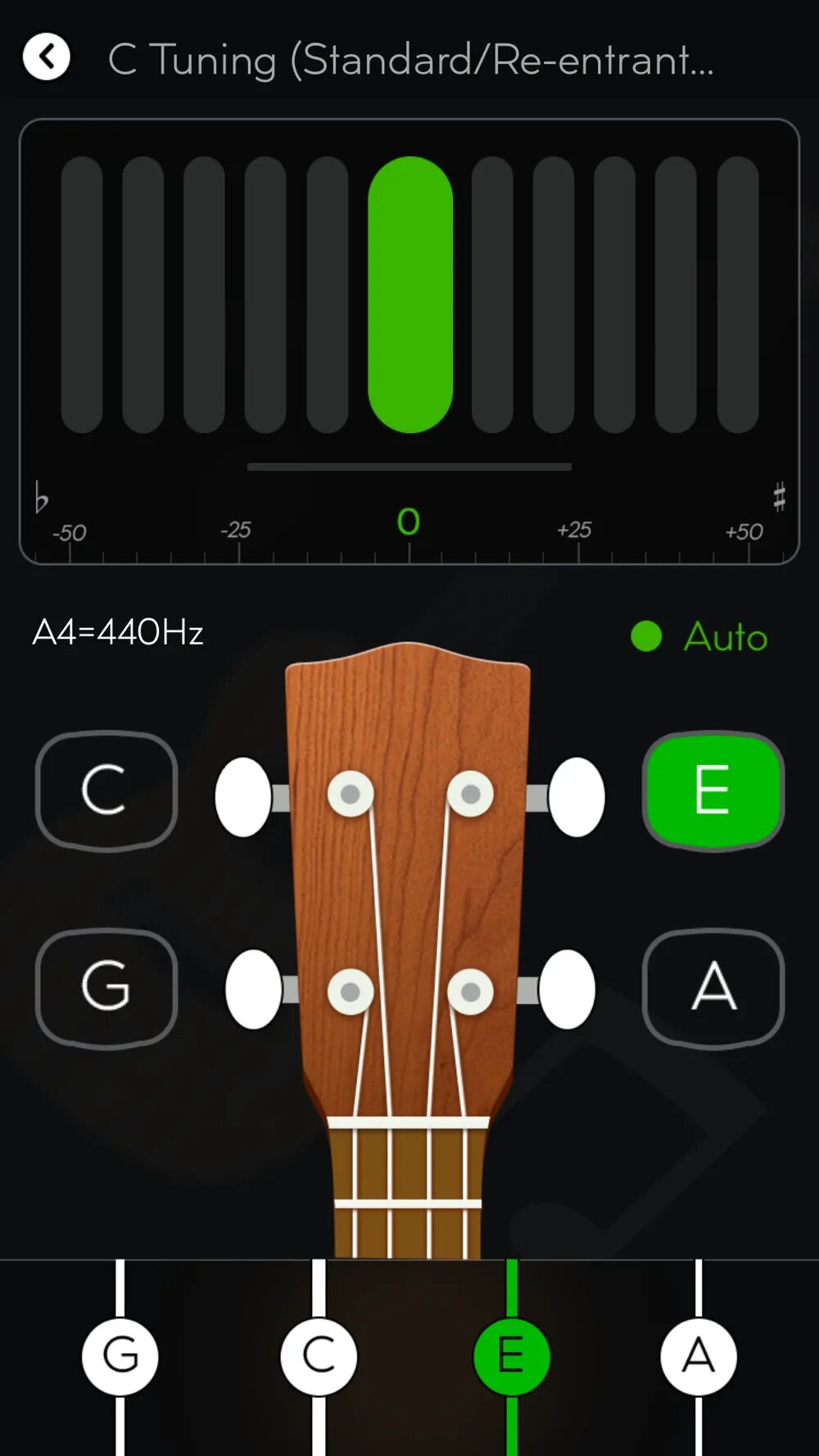This screenshot has width=819, height=1456.
Task: Pluck the green E string at the bottom
Action: point(512,1356)
